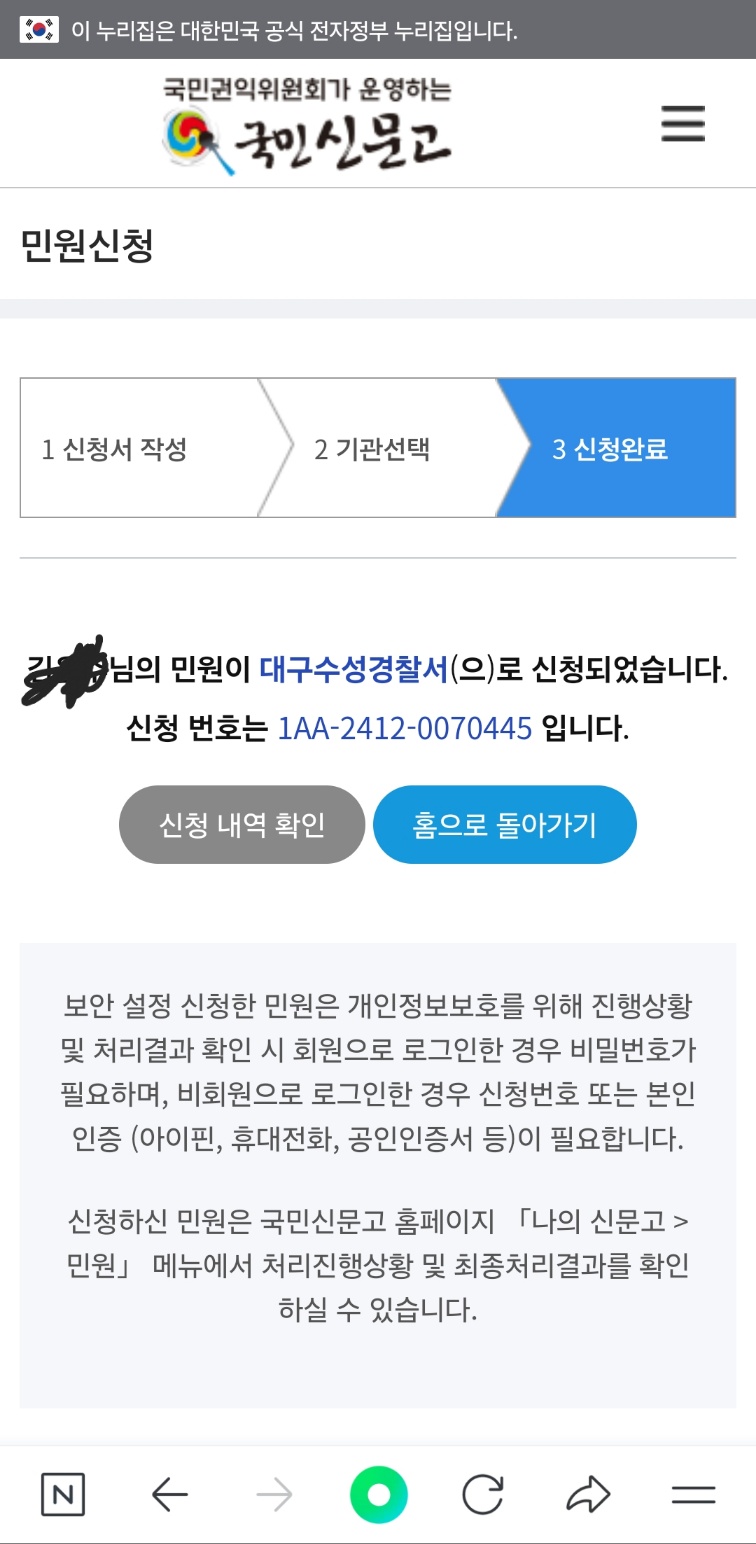This screenshot has height=1544, width=756.
Task: Go back to the previous page
Action: tap(170, 1495)
